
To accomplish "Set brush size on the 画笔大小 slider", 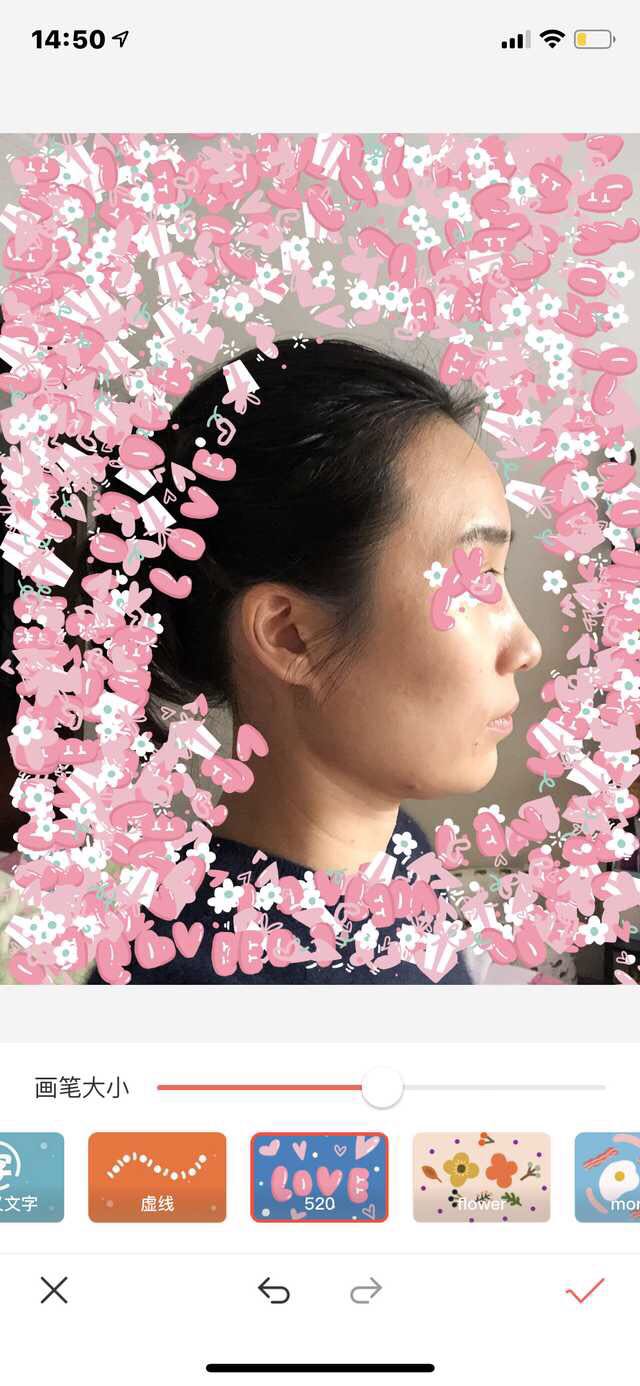I will [x=381, y=1088].
